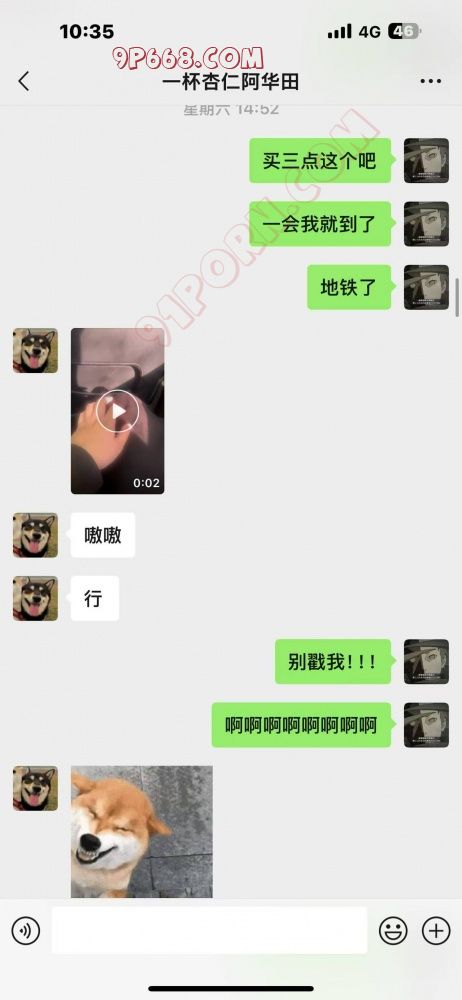
Task: Open sender avatar beside 买三点这个吧
Action: pos(426,160)
